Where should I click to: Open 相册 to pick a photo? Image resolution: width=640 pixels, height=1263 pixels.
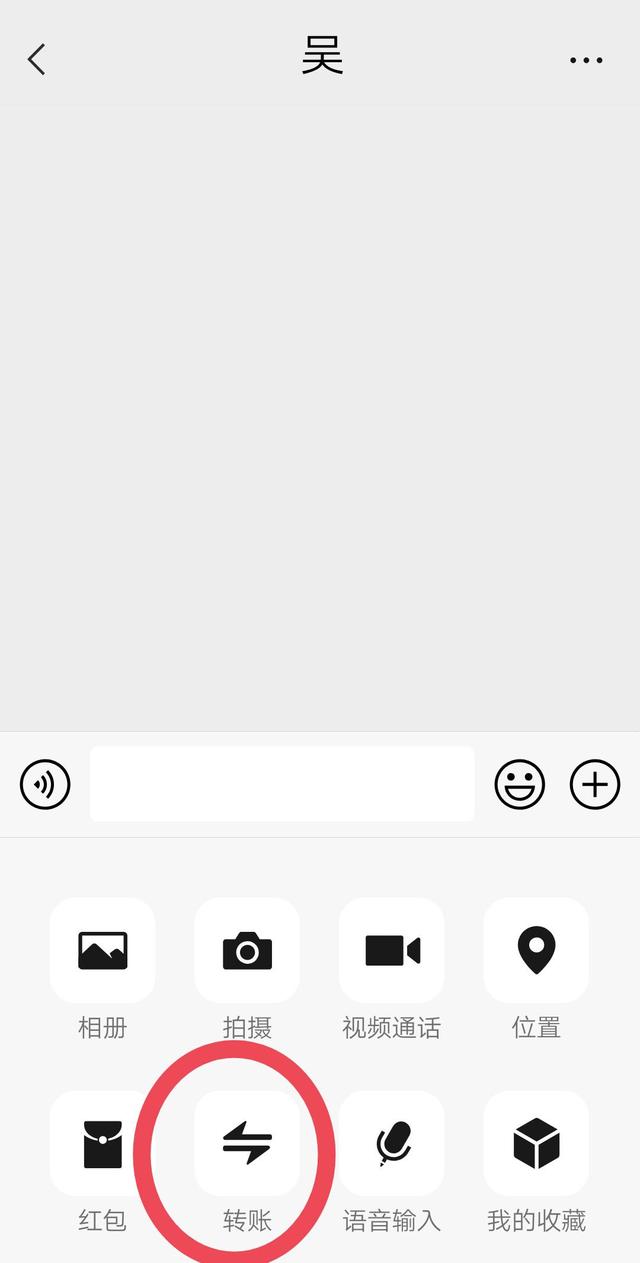click(x=102, y=950)
